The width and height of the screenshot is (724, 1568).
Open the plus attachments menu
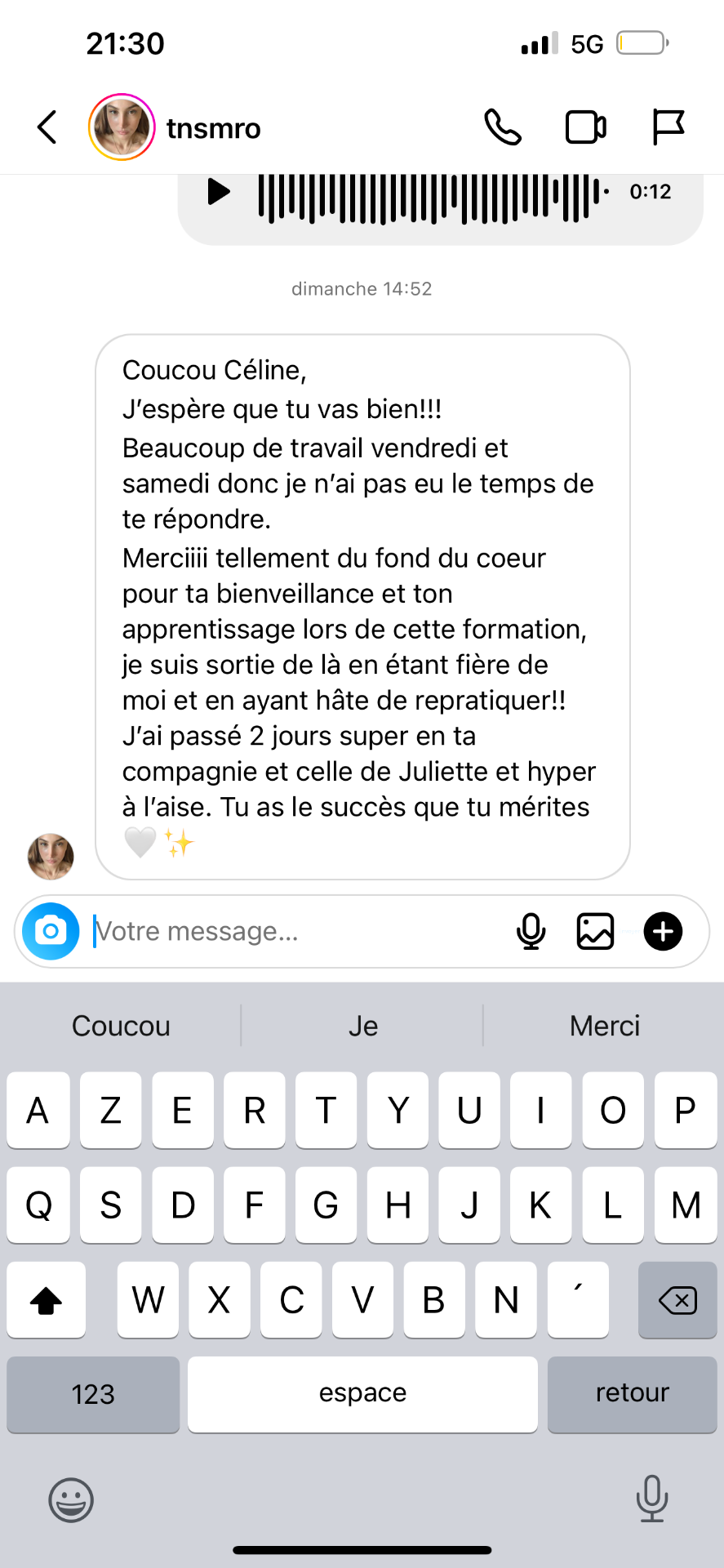click(x=664, y=931)
